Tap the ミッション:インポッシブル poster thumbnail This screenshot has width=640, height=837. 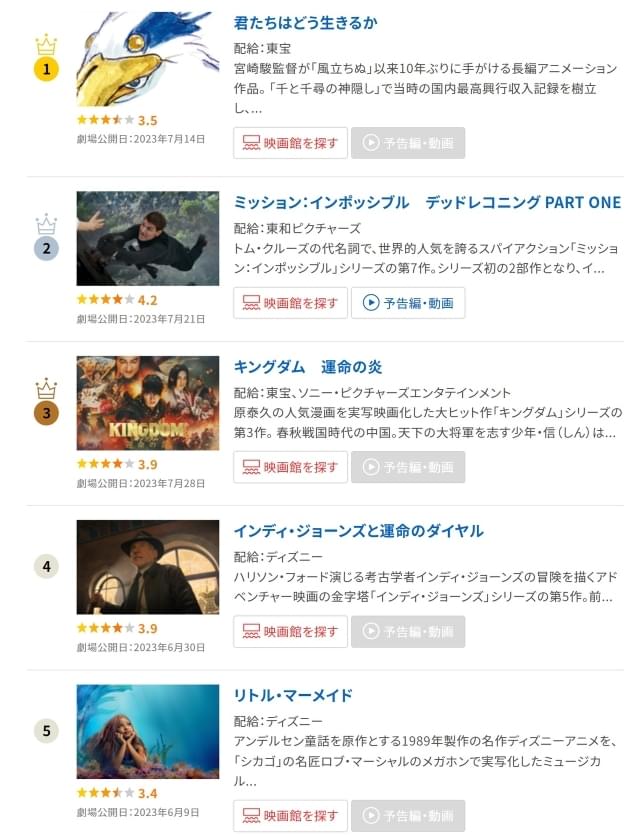[147, 238]
